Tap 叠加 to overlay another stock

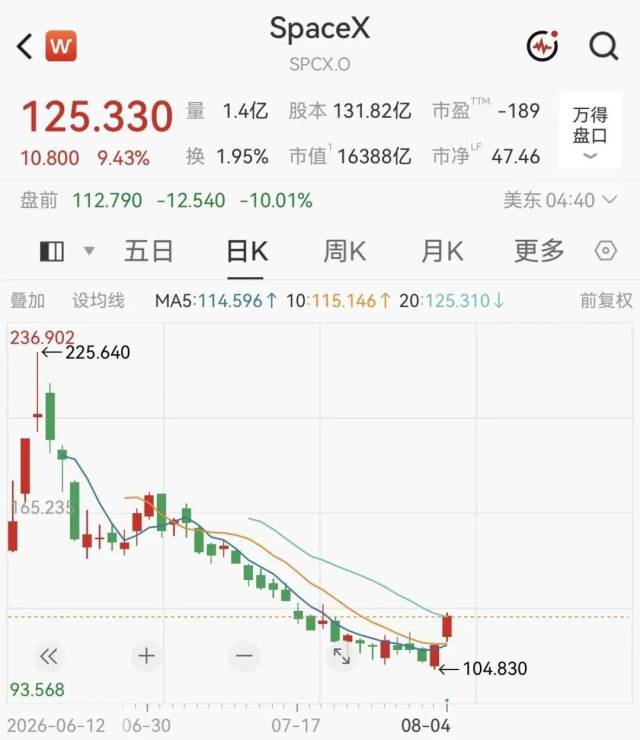(x=27, y=301)
